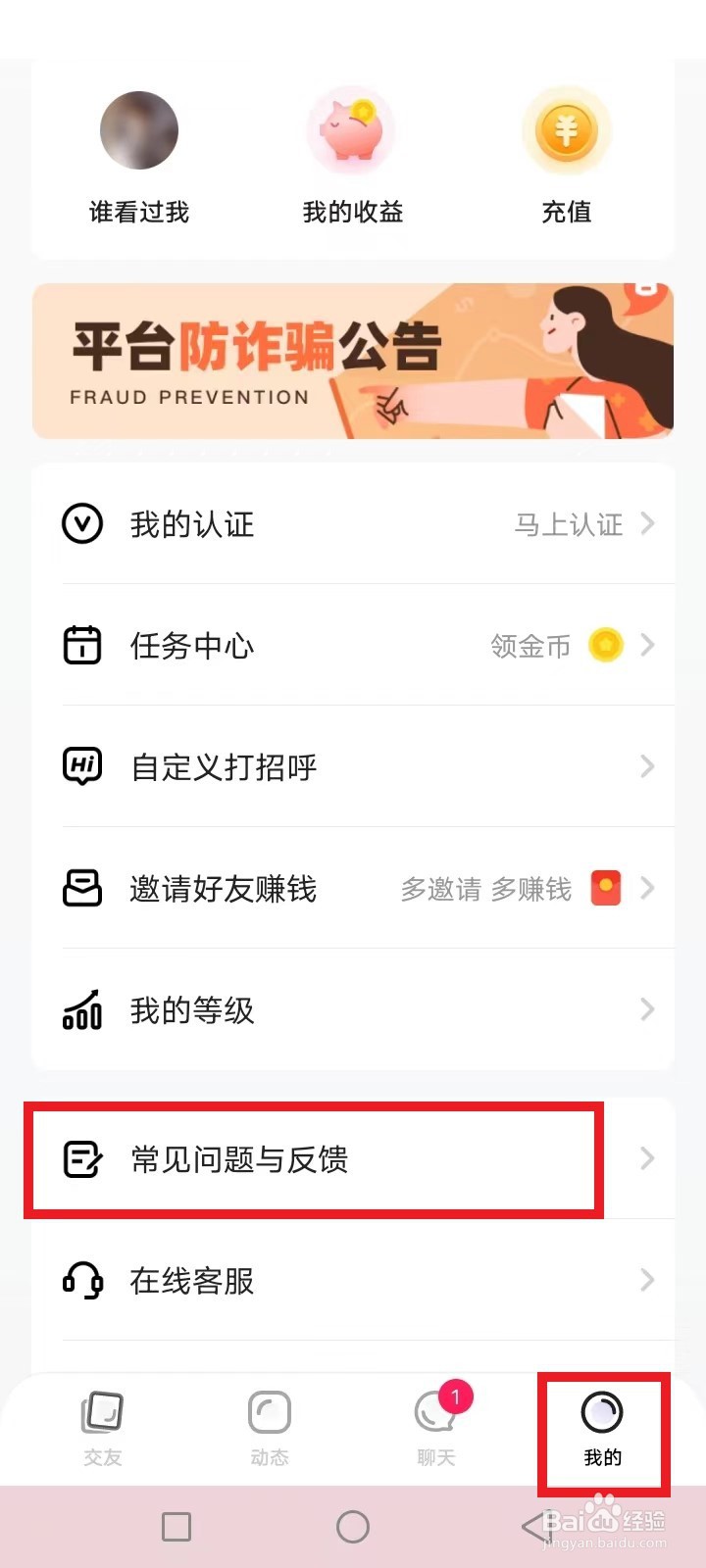Click the envelope icon for 邀请好友赚钱

click(82, 888)
